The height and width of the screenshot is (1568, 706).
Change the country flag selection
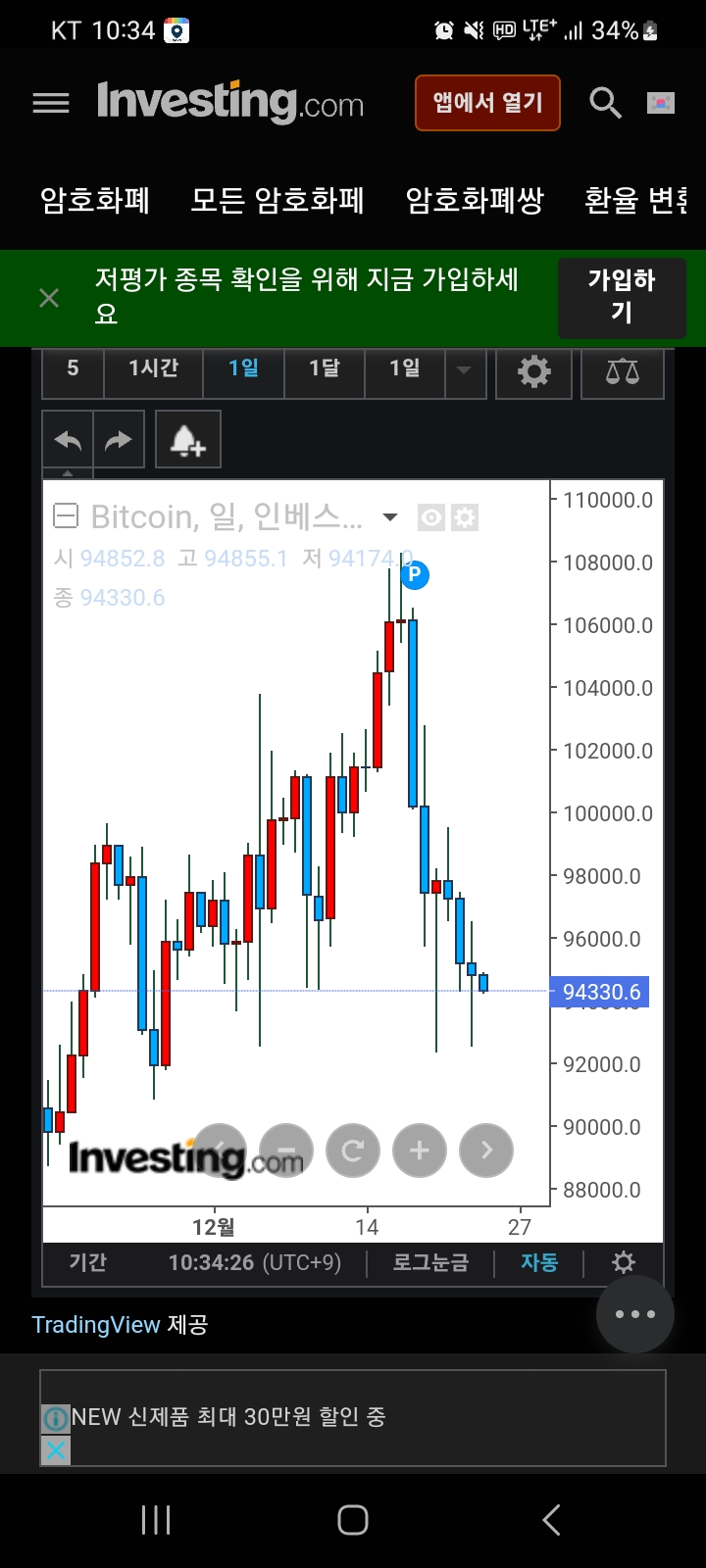(x=661, y=103)
